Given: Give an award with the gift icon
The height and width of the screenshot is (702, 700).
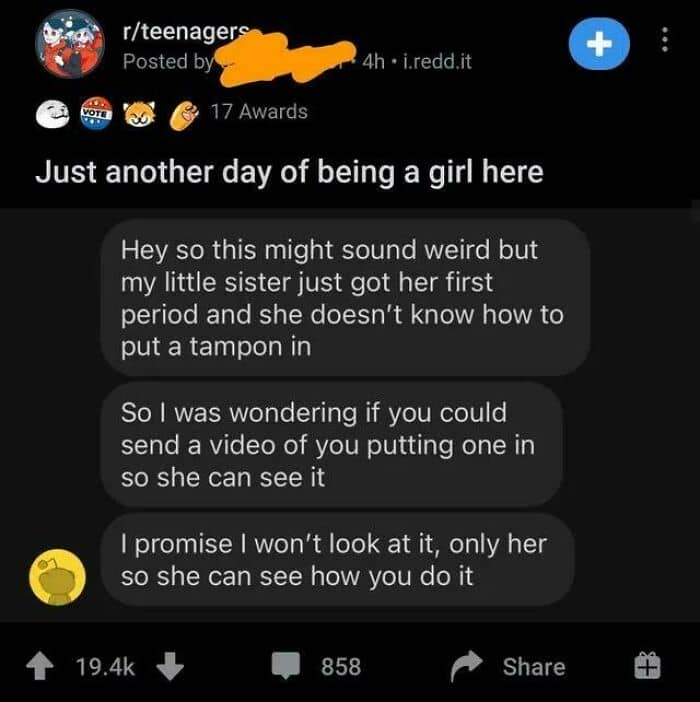Looking at the screenshot, I should (x=647, y=666).
